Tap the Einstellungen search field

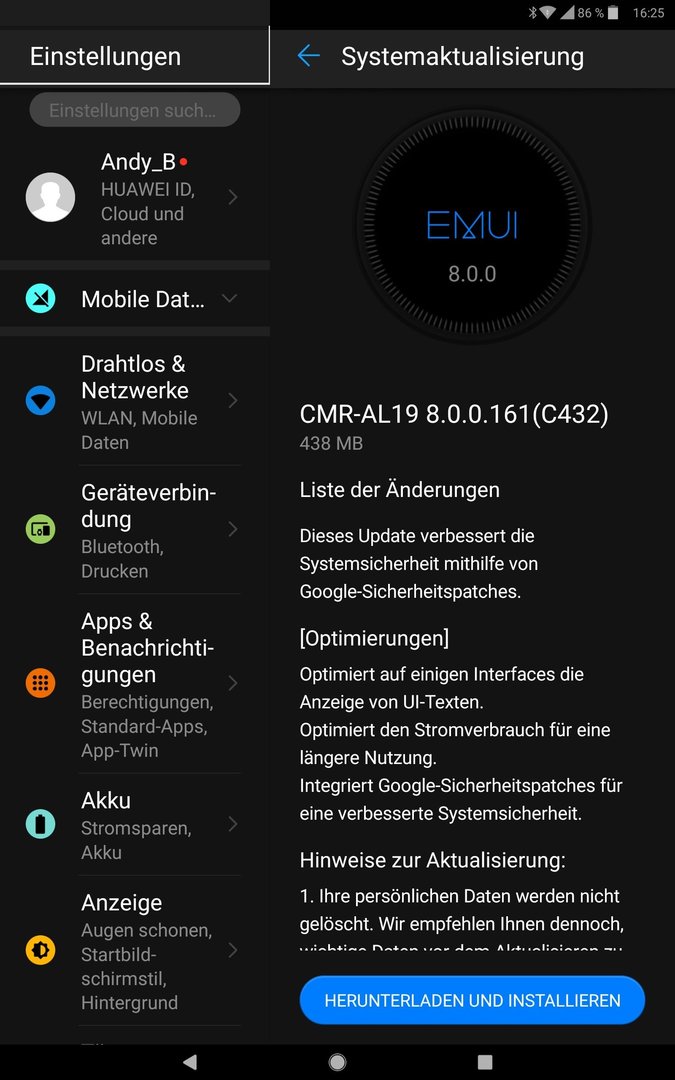[x=135, y=110]
